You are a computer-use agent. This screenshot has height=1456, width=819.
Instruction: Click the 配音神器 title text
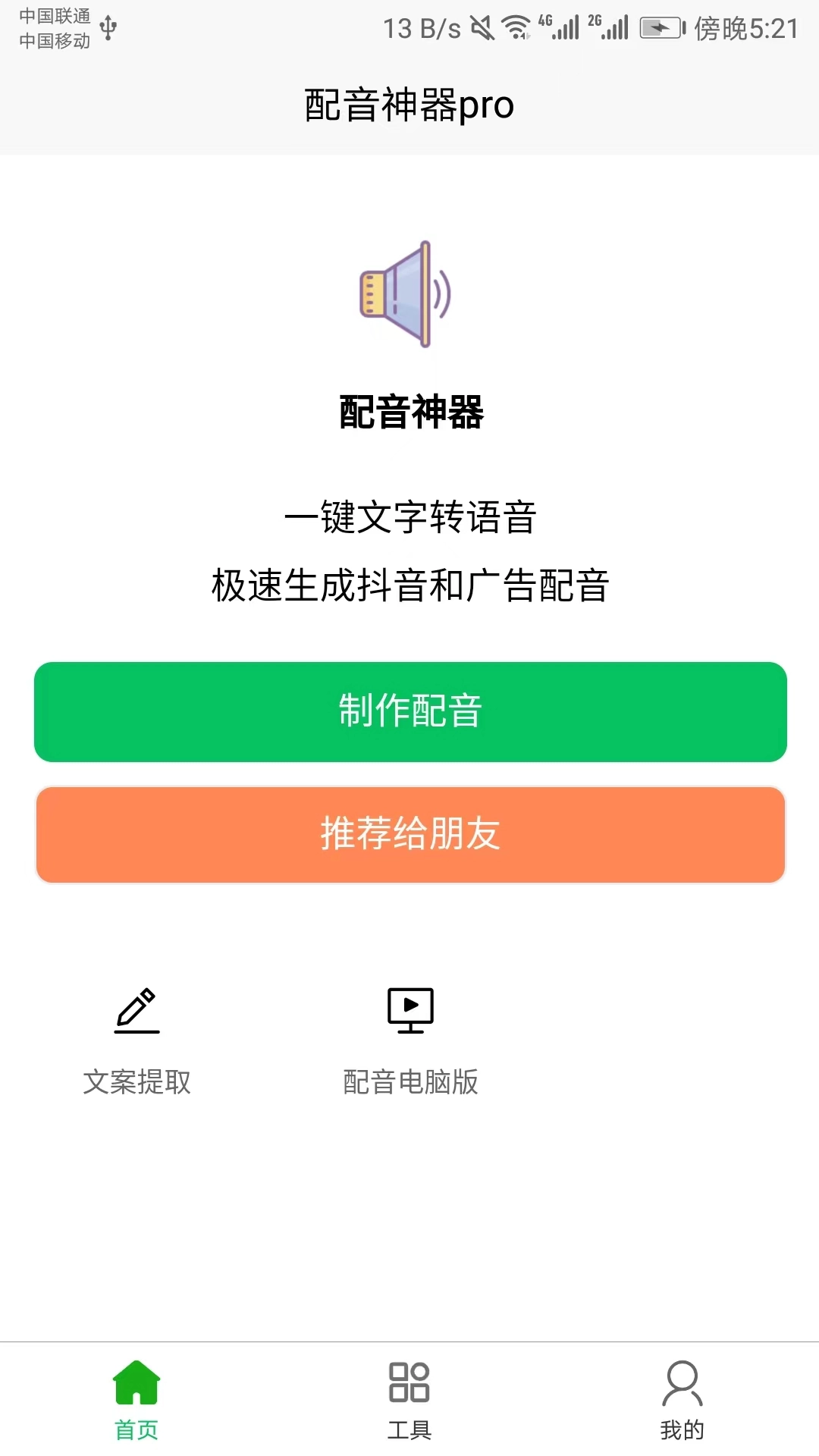coord(409,413)
